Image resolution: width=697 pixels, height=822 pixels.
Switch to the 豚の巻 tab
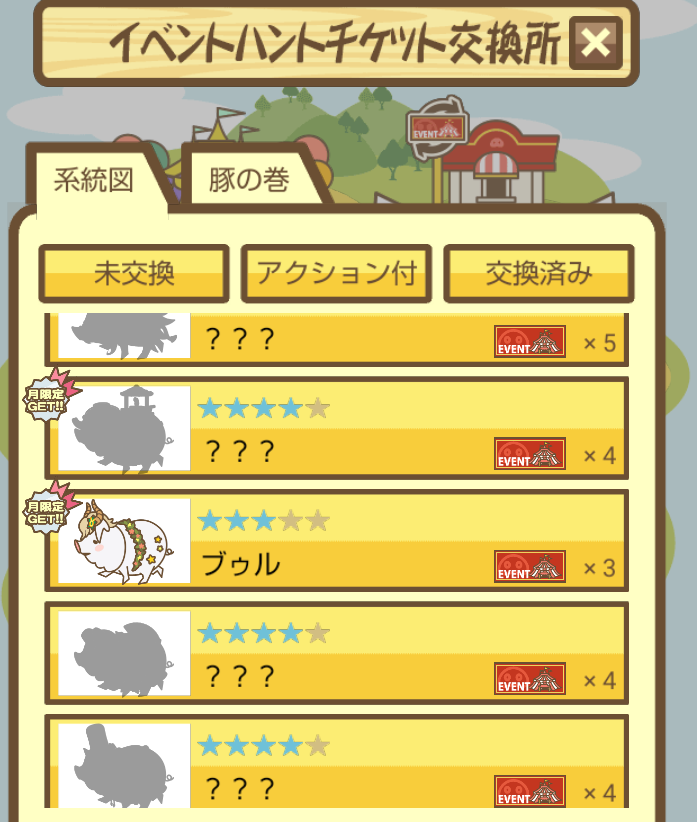point(250,180)
